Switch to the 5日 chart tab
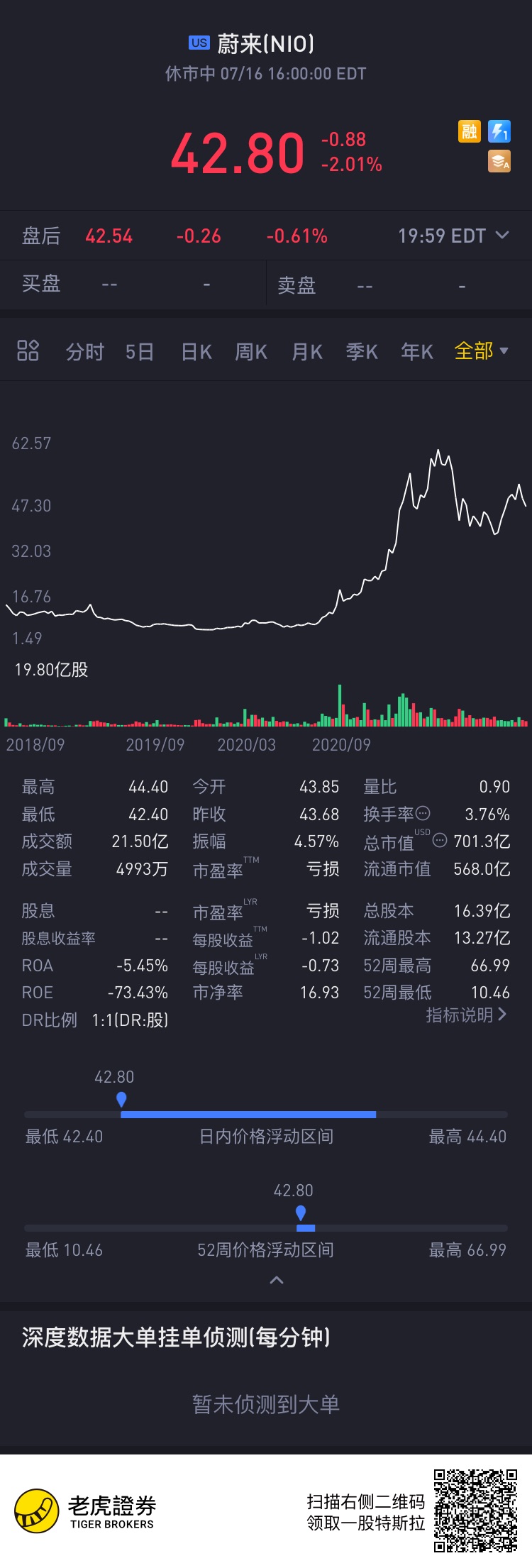 [140, 352]
